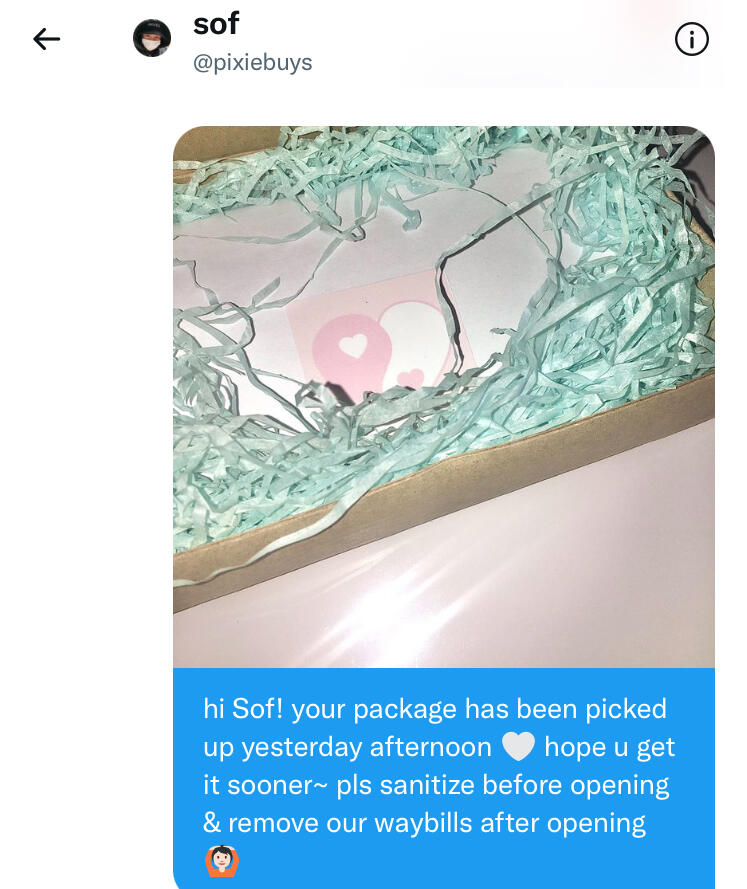Open conversation info for @pixiebuys
Image resolution: width=747 pixels, height=889 pixels.
click(x=692, y=39)
